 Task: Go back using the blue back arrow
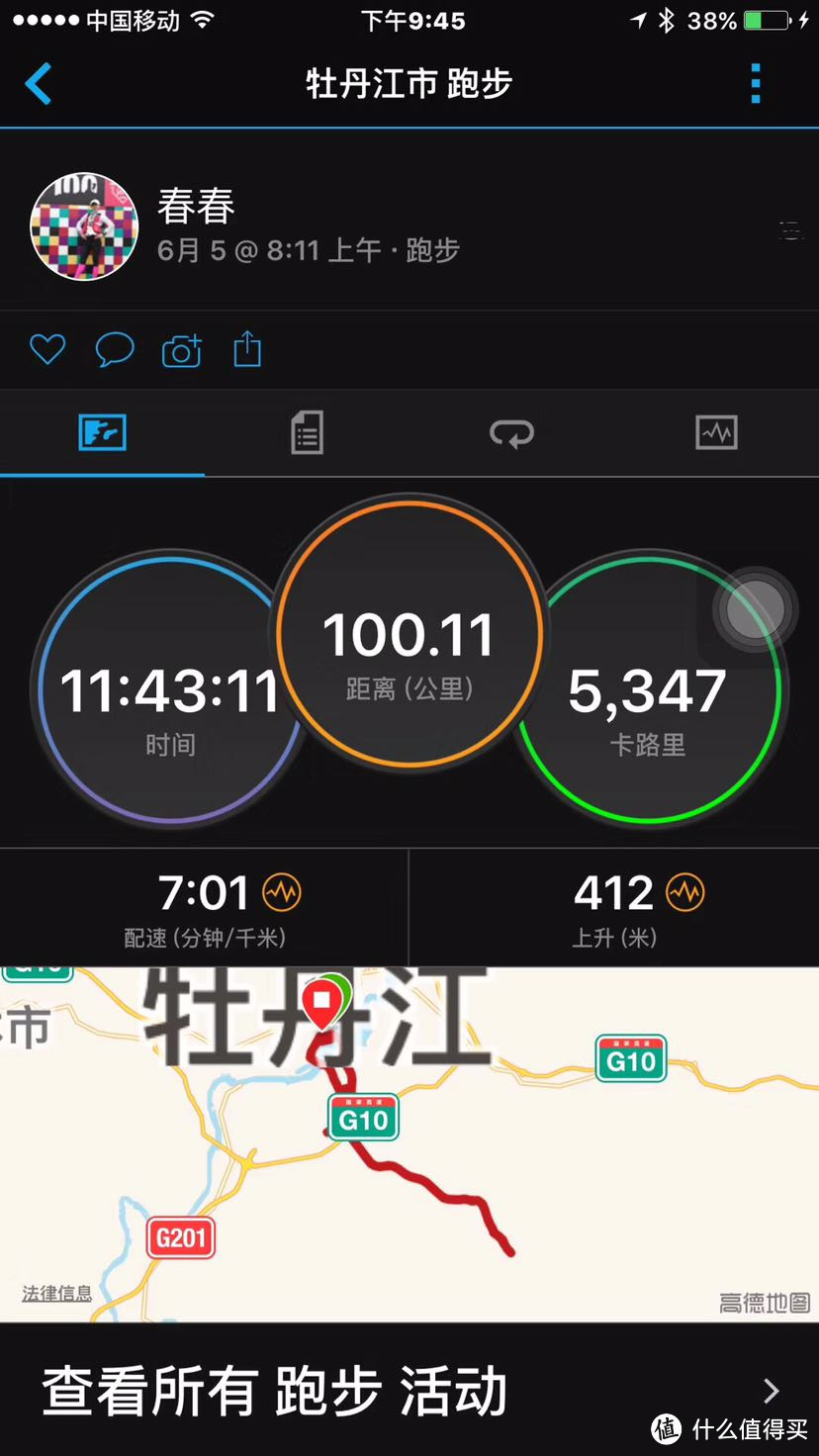click(x=39, y=85)
